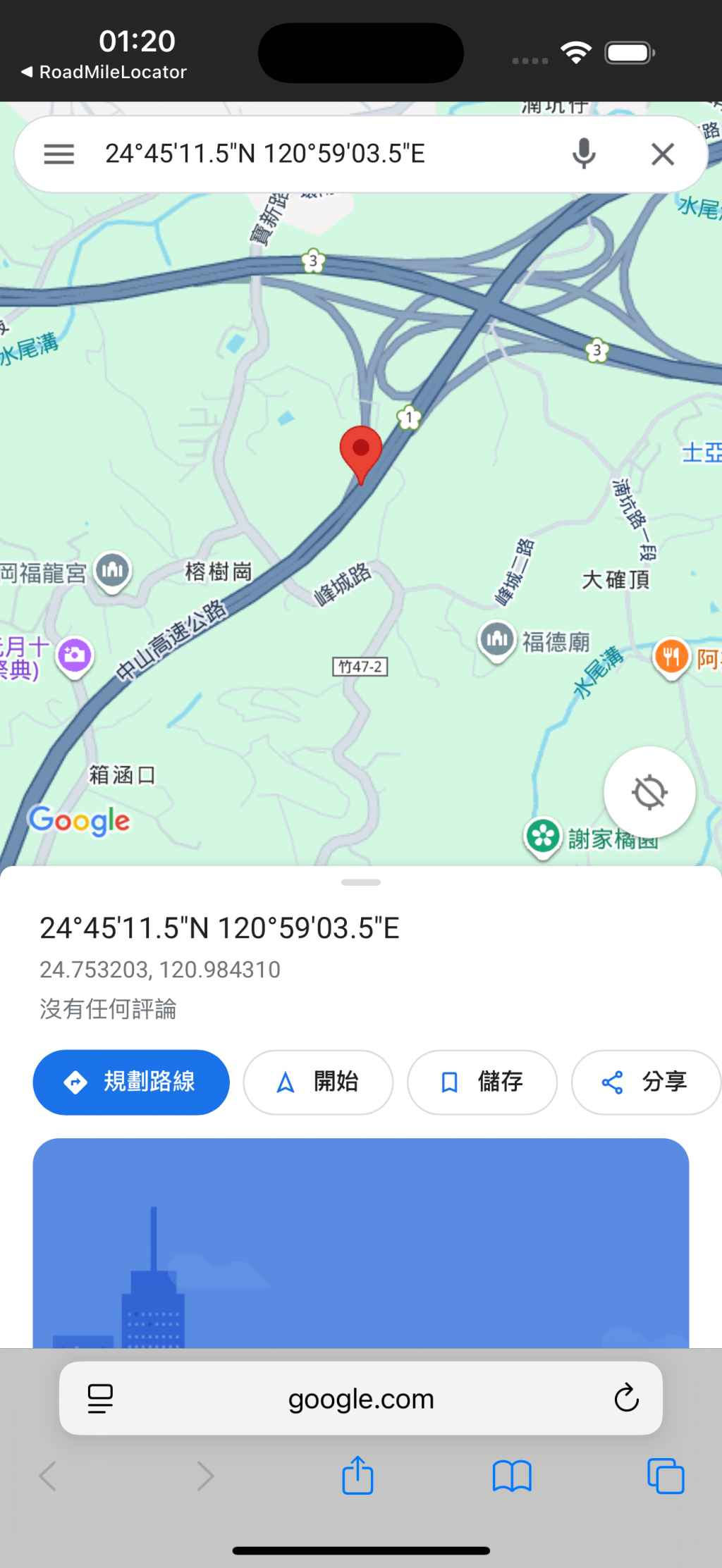Share this location with 分享
The height and width of the screenshot is (1568, 722).
coord(645,1082)
